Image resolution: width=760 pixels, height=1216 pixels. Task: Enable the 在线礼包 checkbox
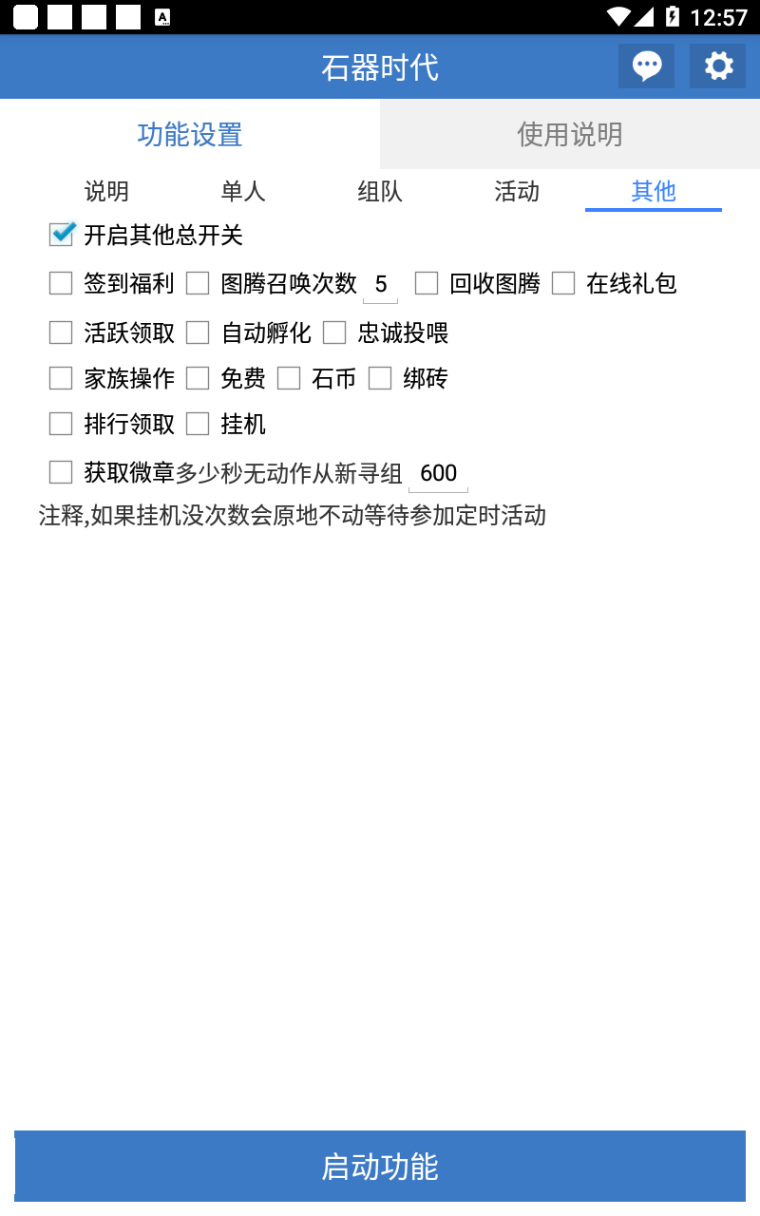tap(567, 283)
